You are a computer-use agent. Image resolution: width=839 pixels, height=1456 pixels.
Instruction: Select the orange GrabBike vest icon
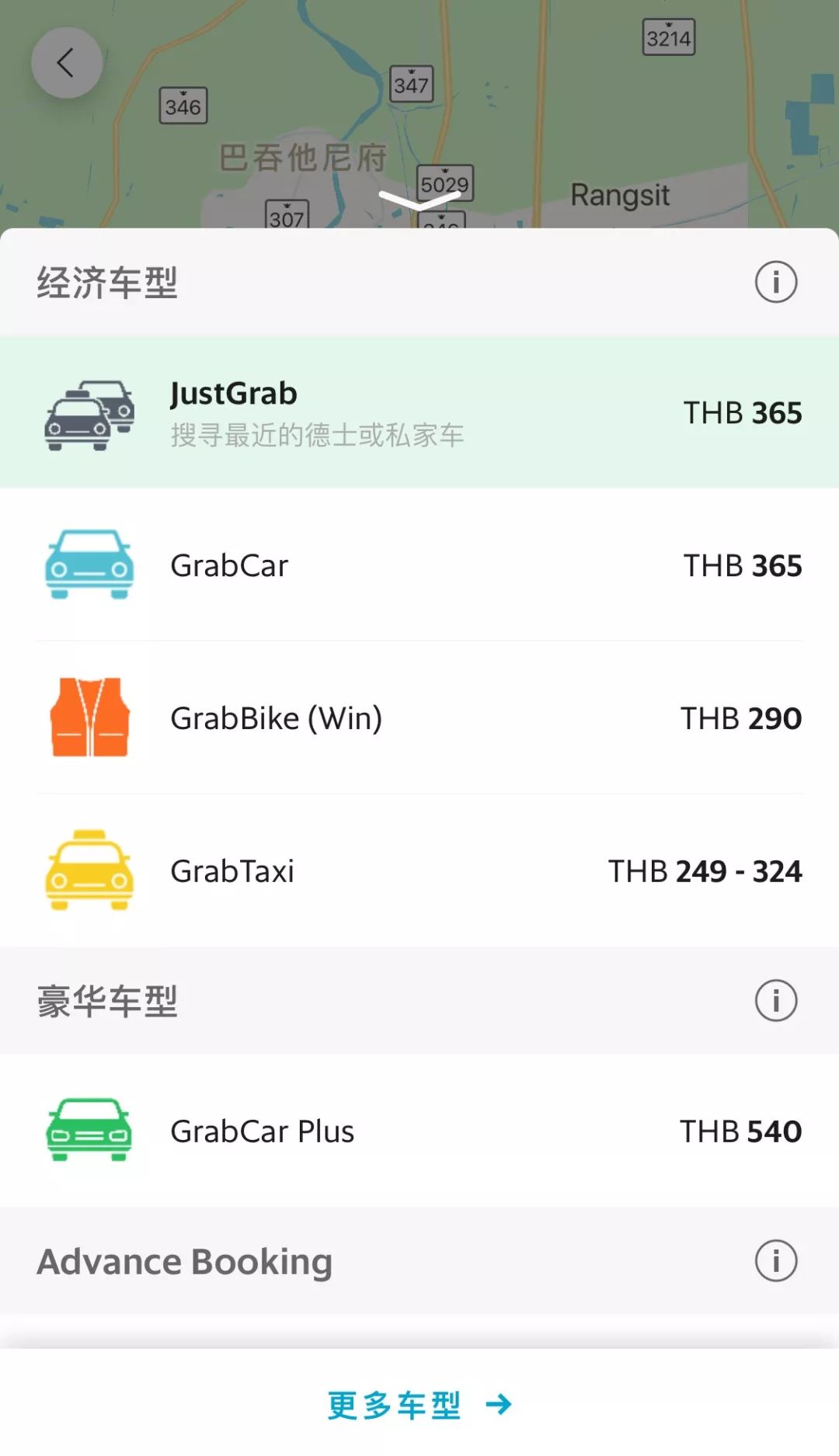pos(88,718)
